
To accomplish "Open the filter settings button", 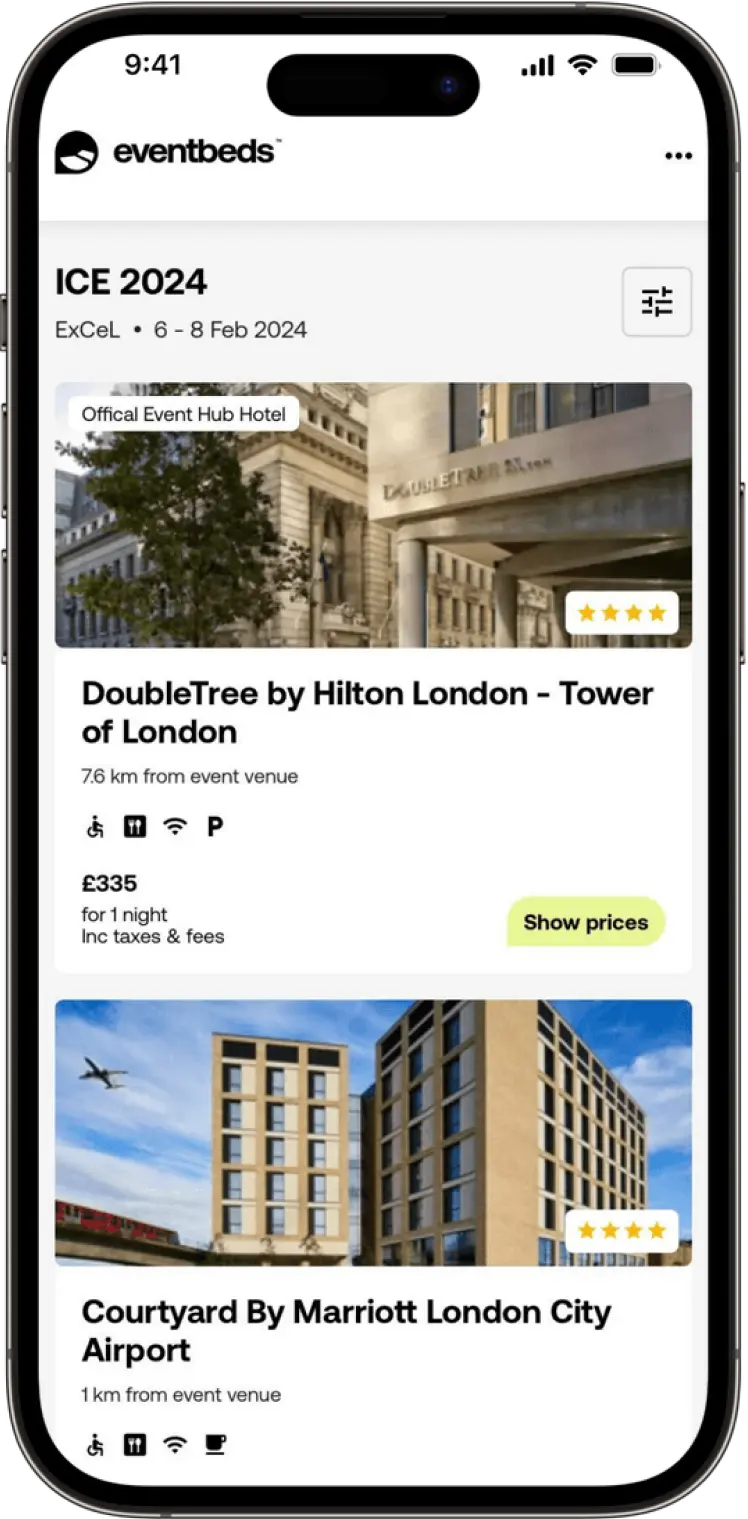I will [x=657, y=302].
